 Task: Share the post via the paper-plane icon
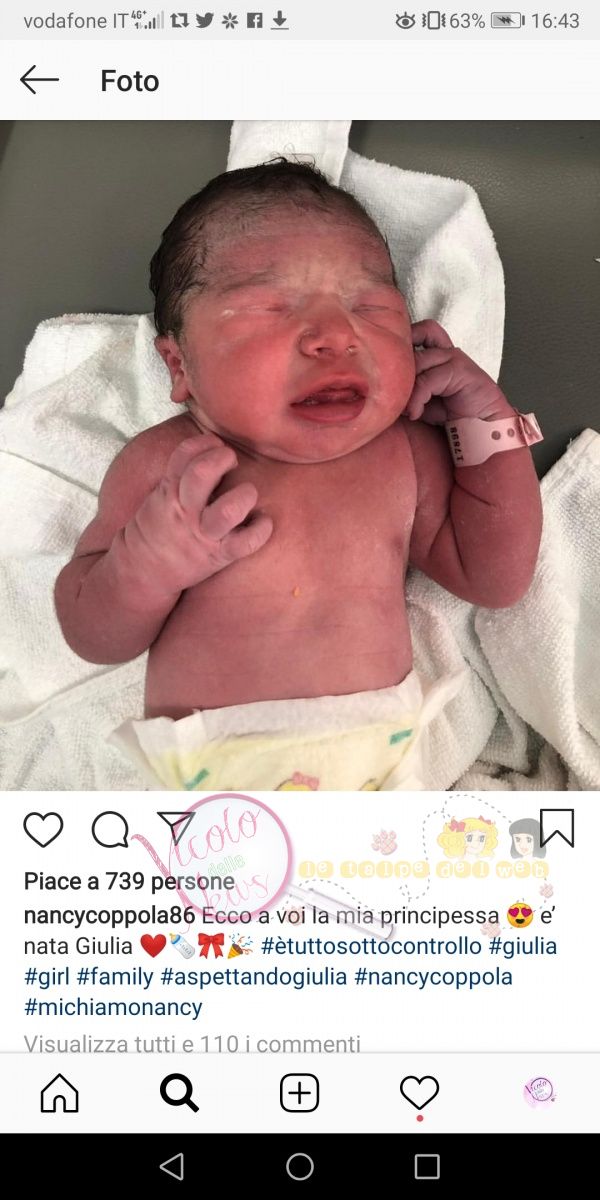pyautogui.click(x=176, y=827)
